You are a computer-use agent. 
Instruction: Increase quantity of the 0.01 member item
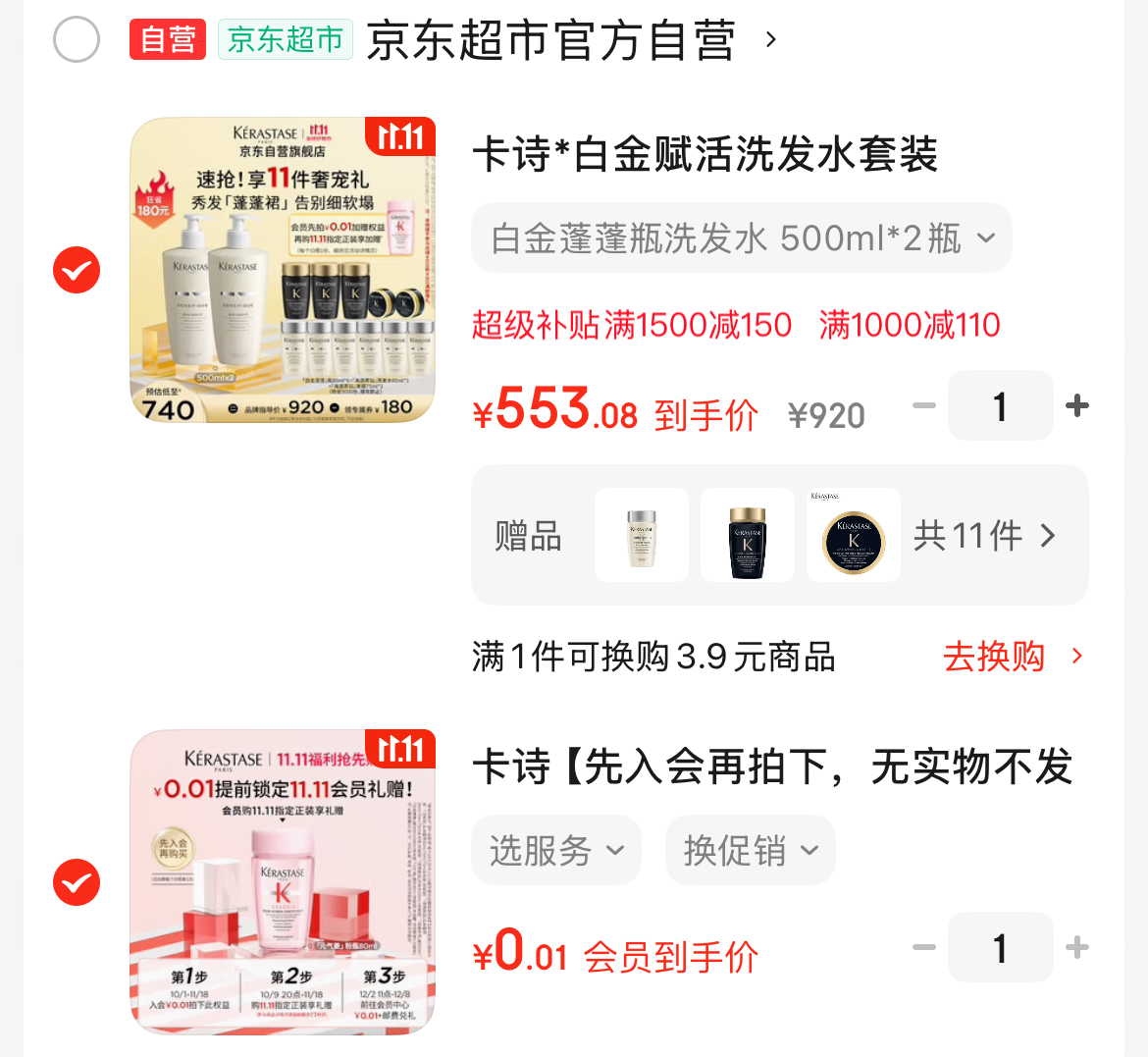point(1077,947)
